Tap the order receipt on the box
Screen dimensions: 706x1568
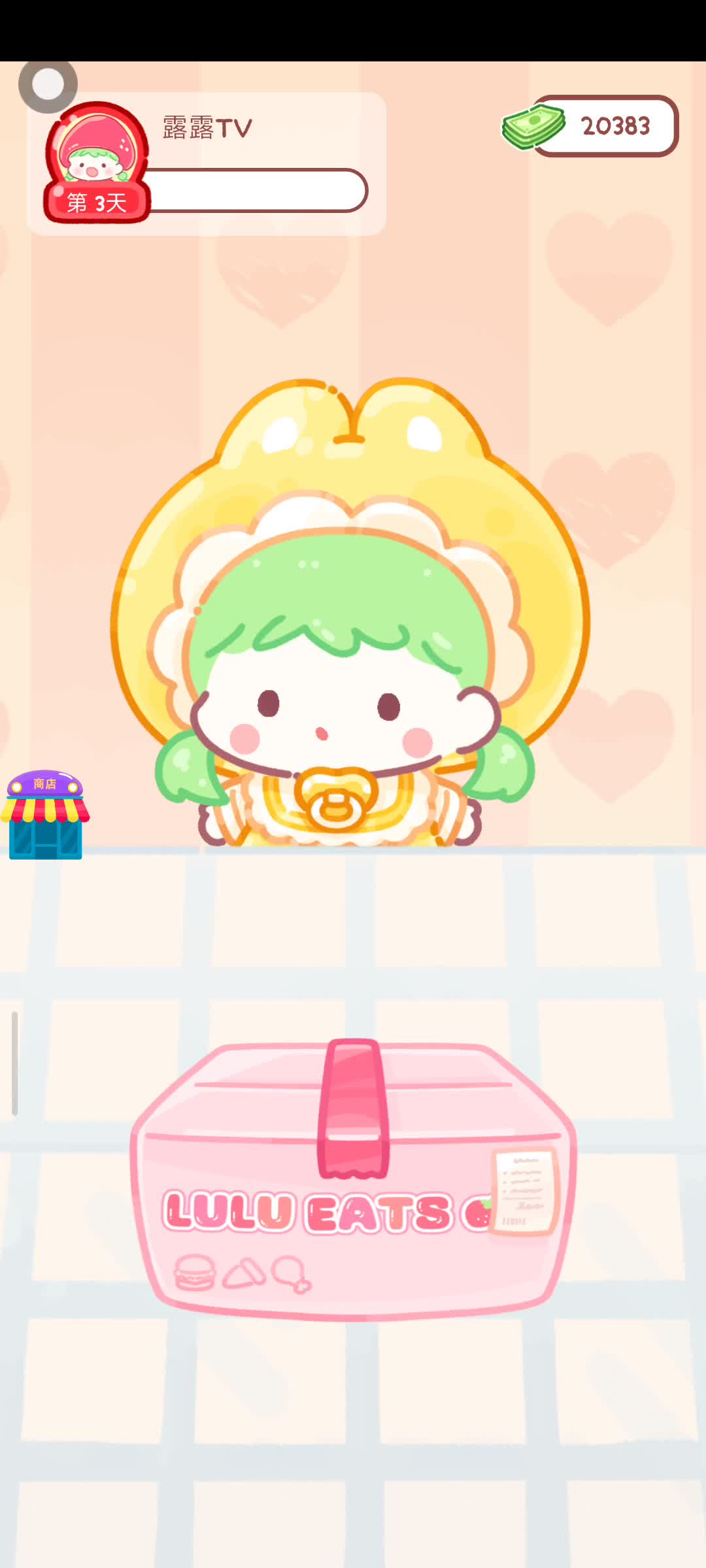(x=525, y=1192)
